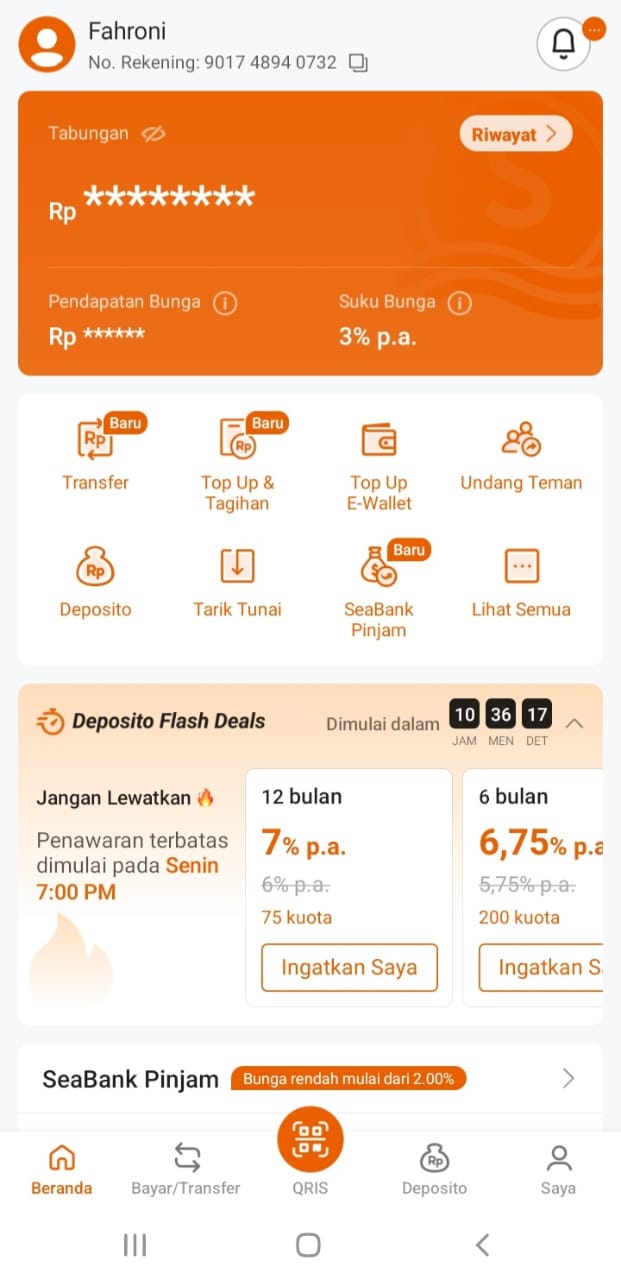The height and width of the screenshot is (1280, 621).
Task: Open Lihat Semua services
Action: (x=521, y=581)
